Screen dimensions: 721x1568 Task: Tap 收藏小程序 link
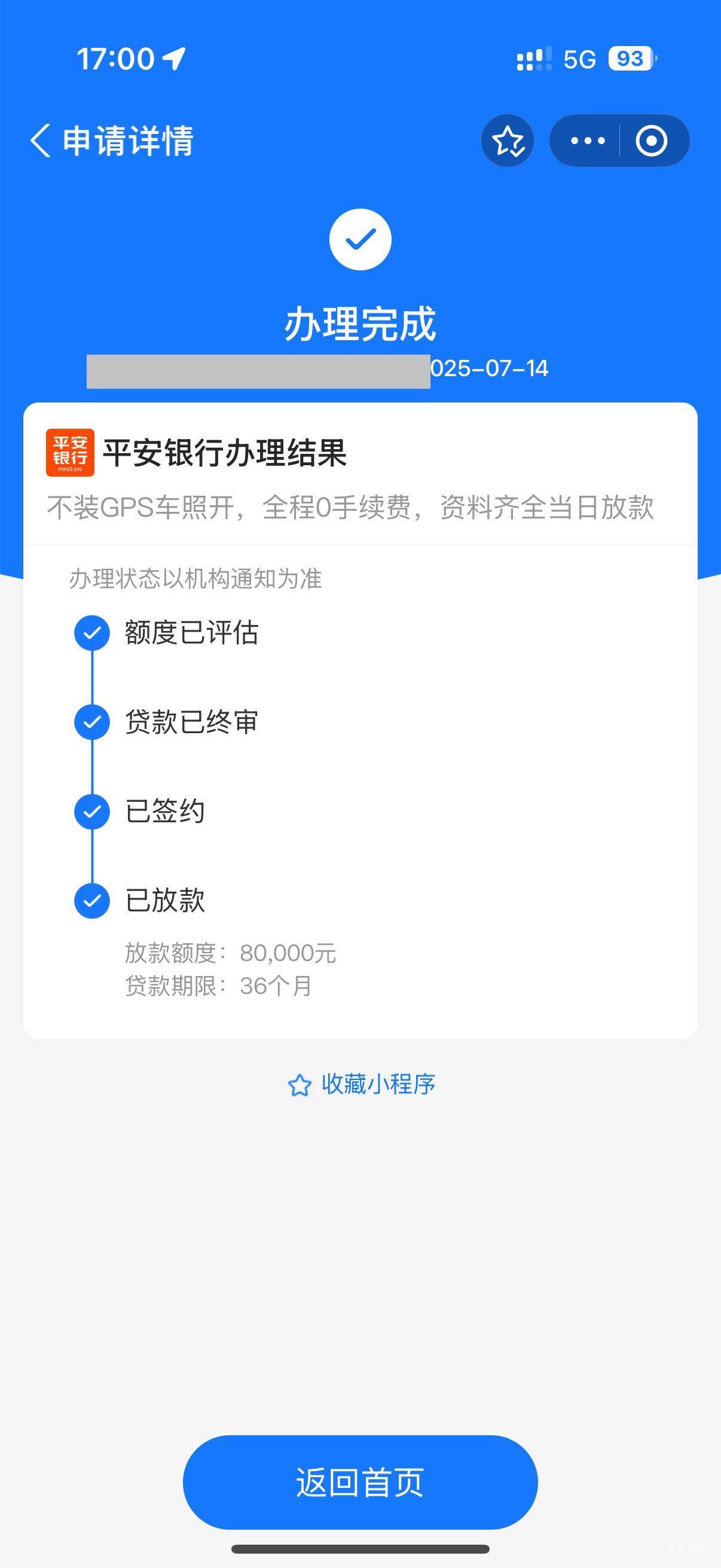pos(362,1084)
